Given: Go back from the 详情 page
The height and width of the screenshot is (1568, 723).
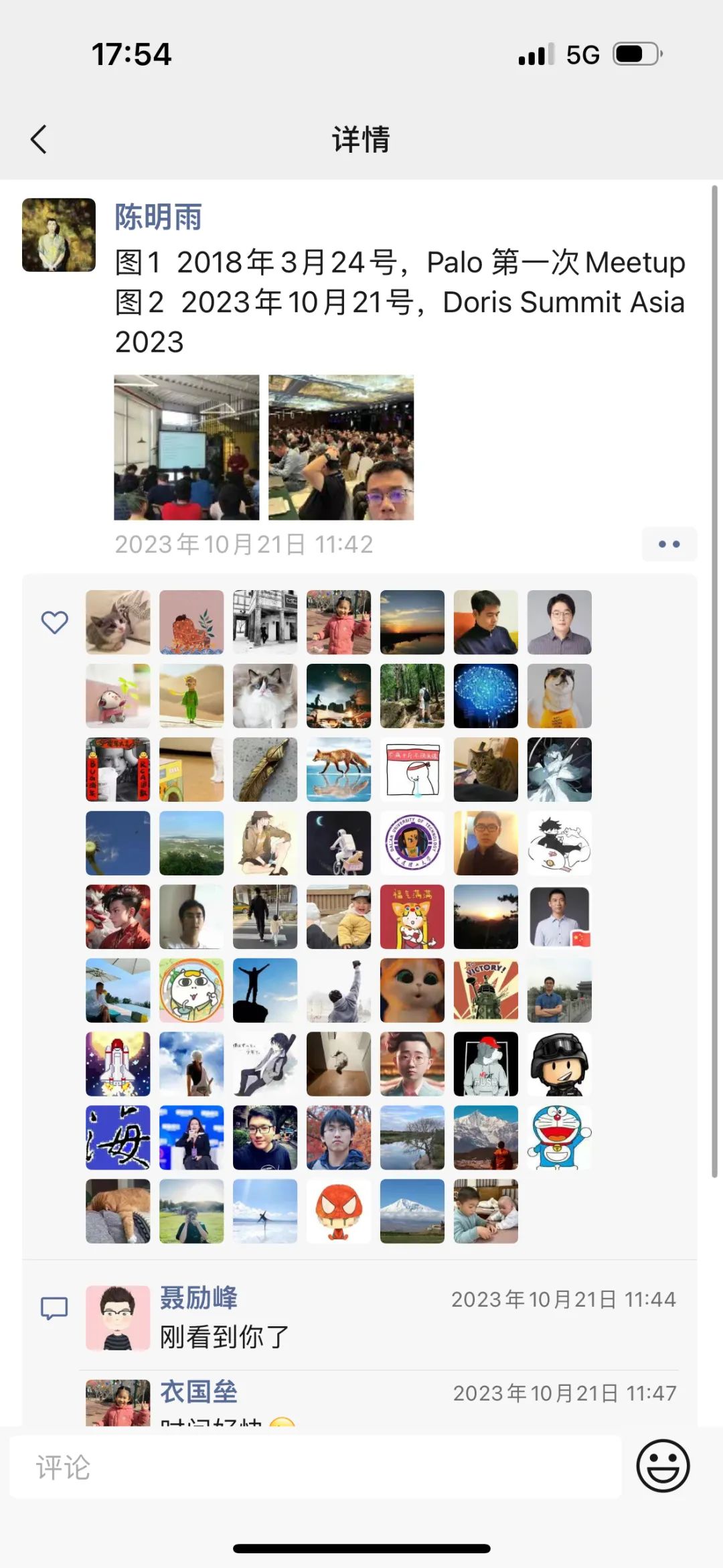Looking at the screenshot, I should coord(39,139).
